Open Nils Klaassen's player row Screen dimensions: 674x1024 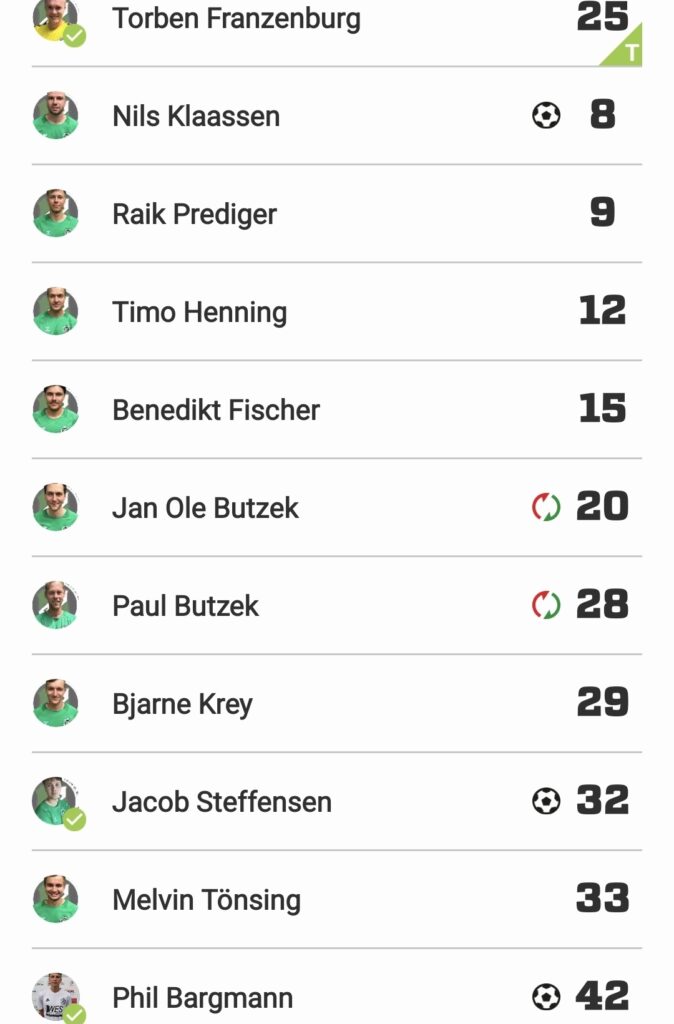pyautogui.click(x=196, y=116)
